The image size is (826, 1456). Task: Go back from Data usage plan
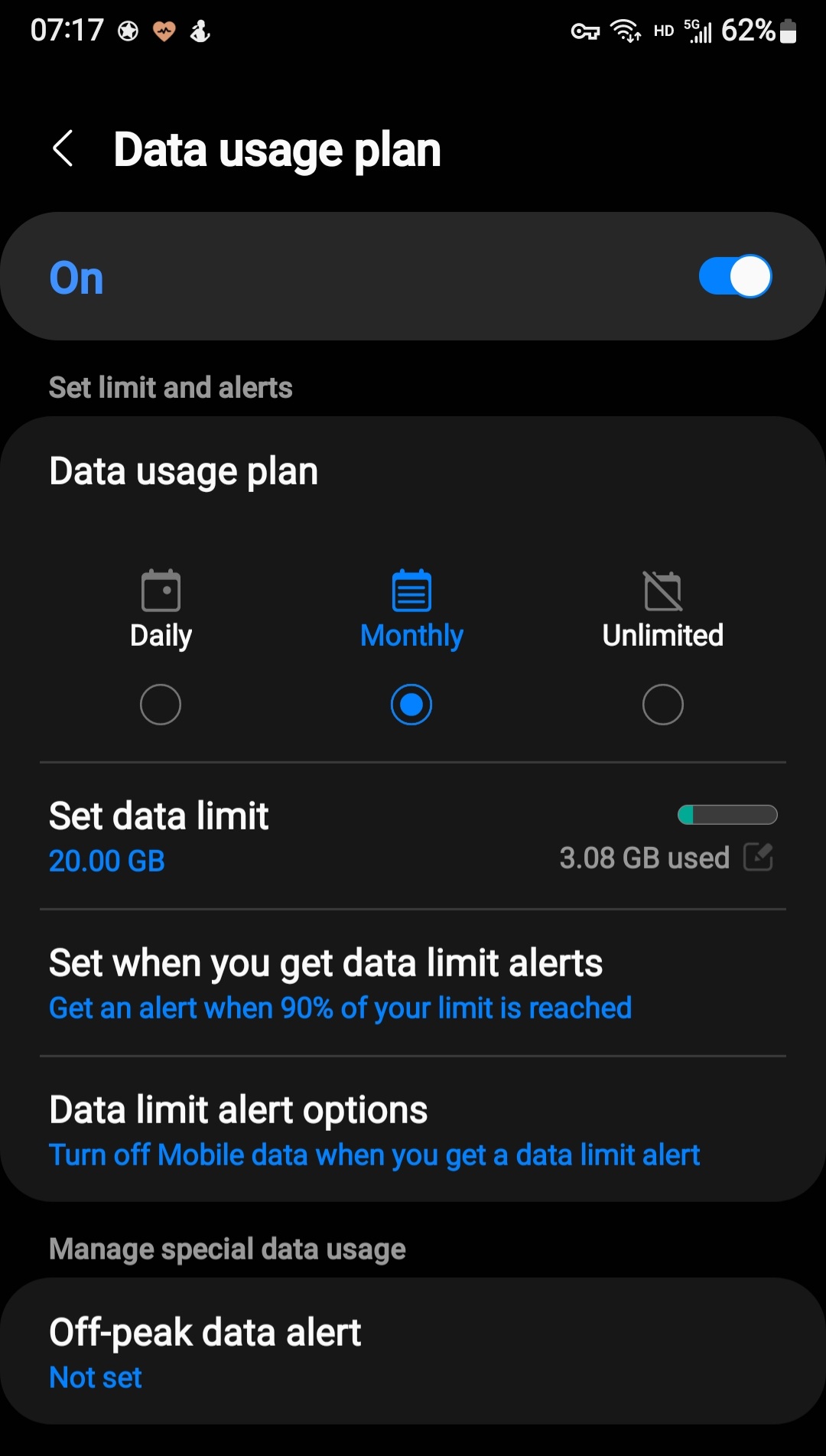point(63,148)
